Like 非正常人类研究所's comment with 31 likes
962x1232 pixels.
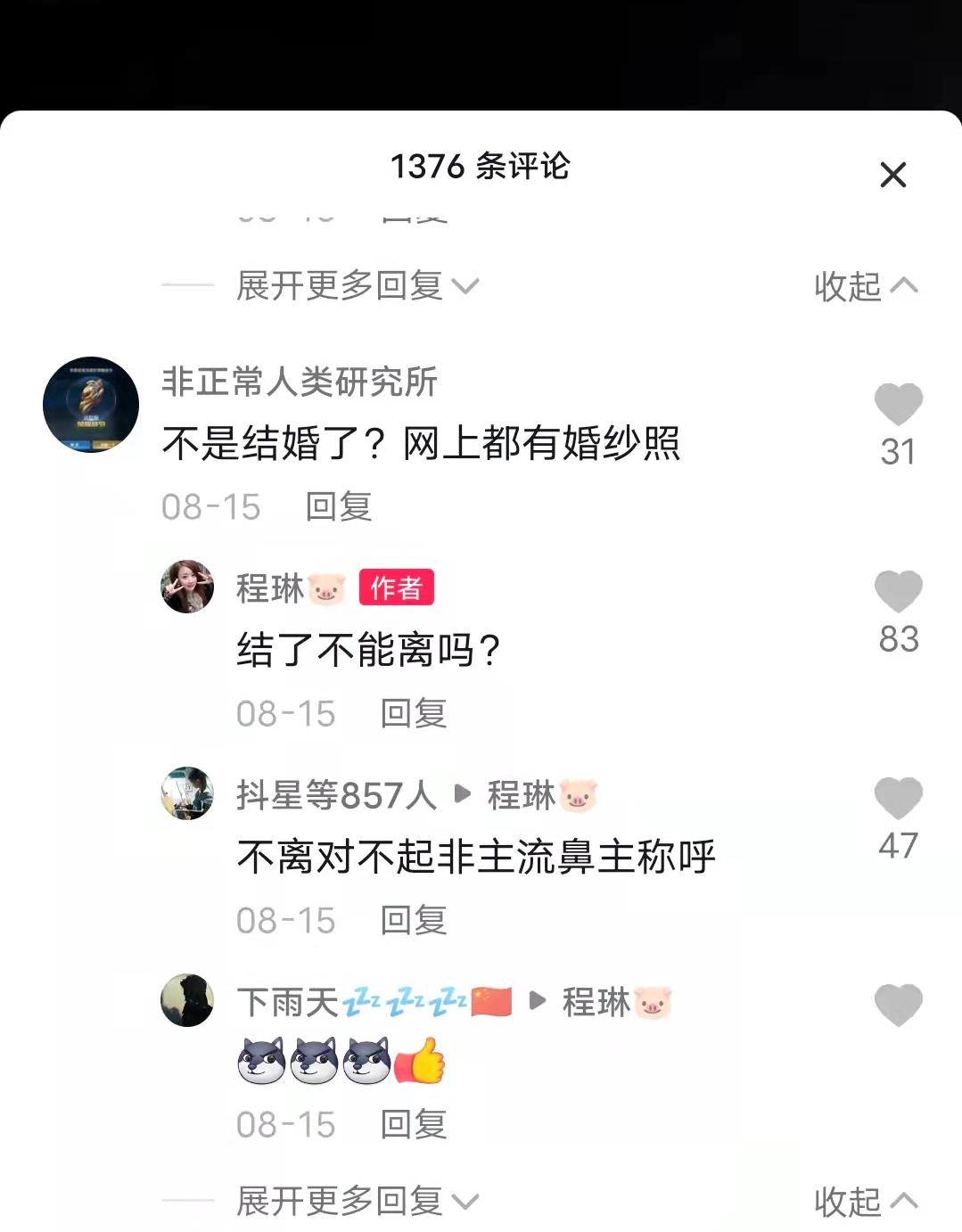coord(898,406)
